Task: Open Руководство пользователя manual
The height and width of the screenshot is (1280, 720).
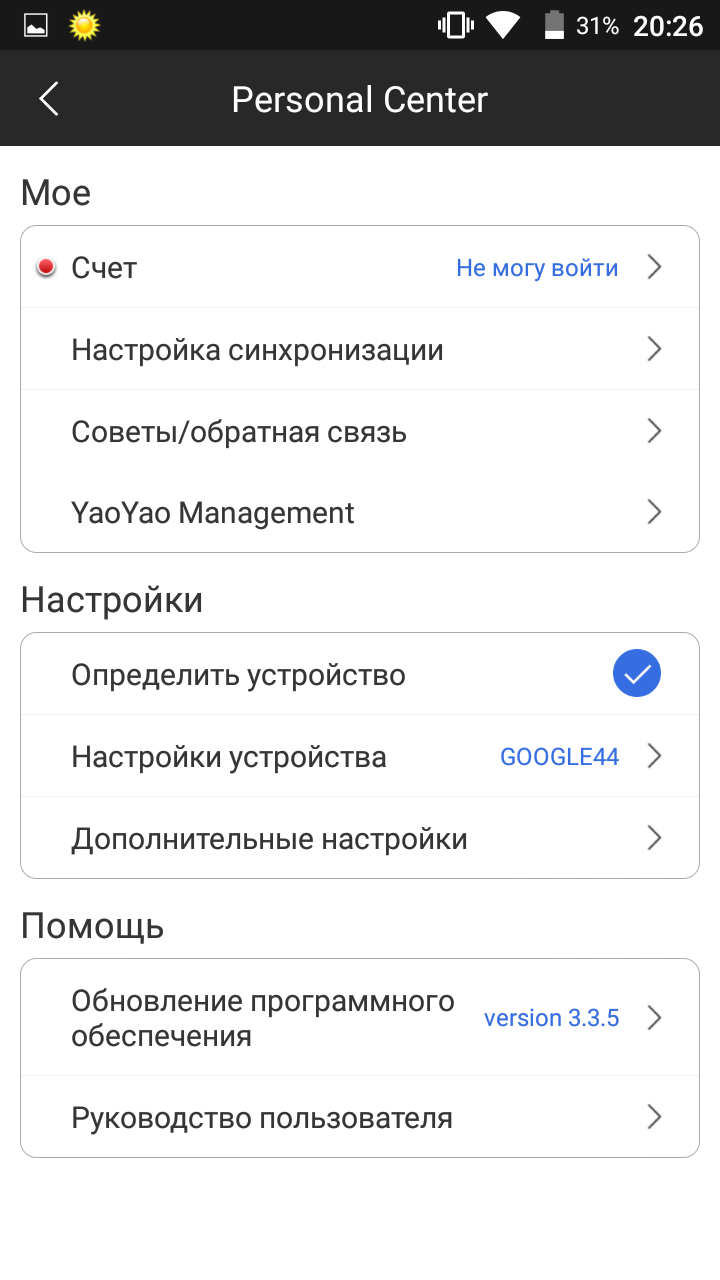Action: (360, 1117)
